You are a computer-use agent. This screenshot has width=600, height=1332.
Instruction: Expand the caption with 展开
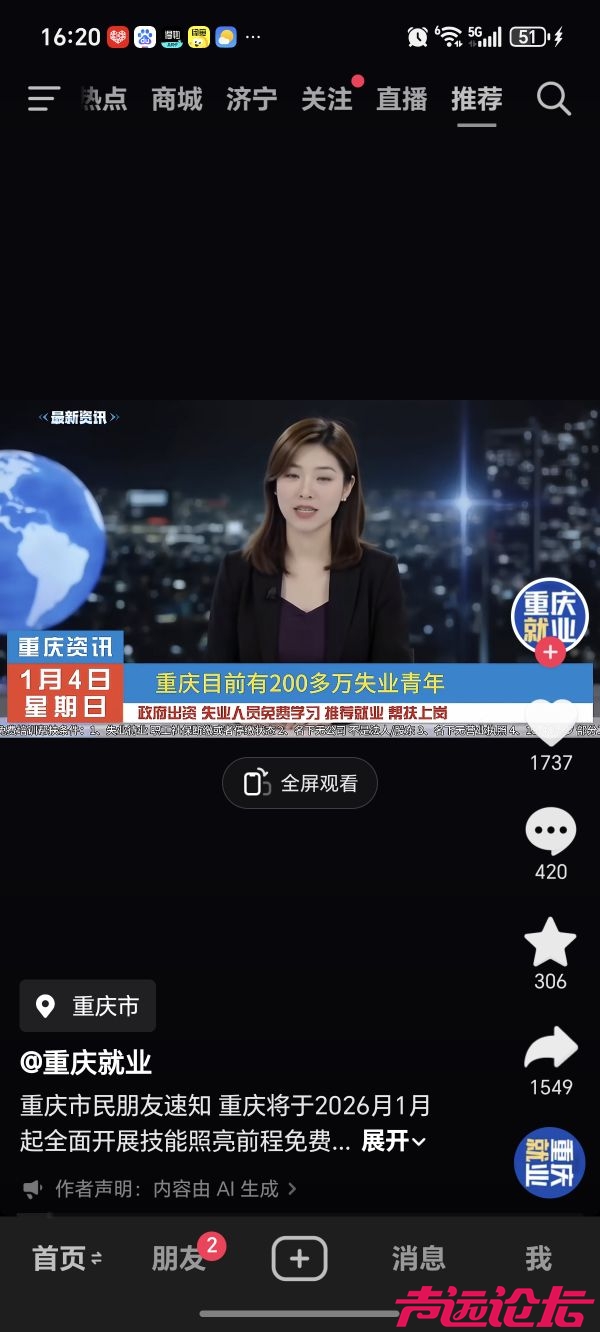click(393, 1141)
